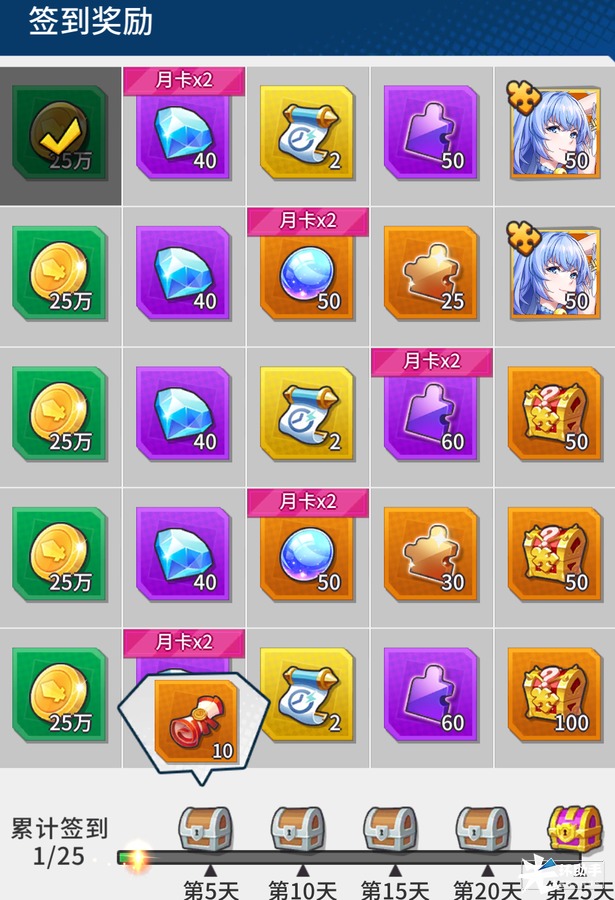615x900 pixels.
Task: View the orange puzzle piece reward of 25
Action: click(431, 273)
